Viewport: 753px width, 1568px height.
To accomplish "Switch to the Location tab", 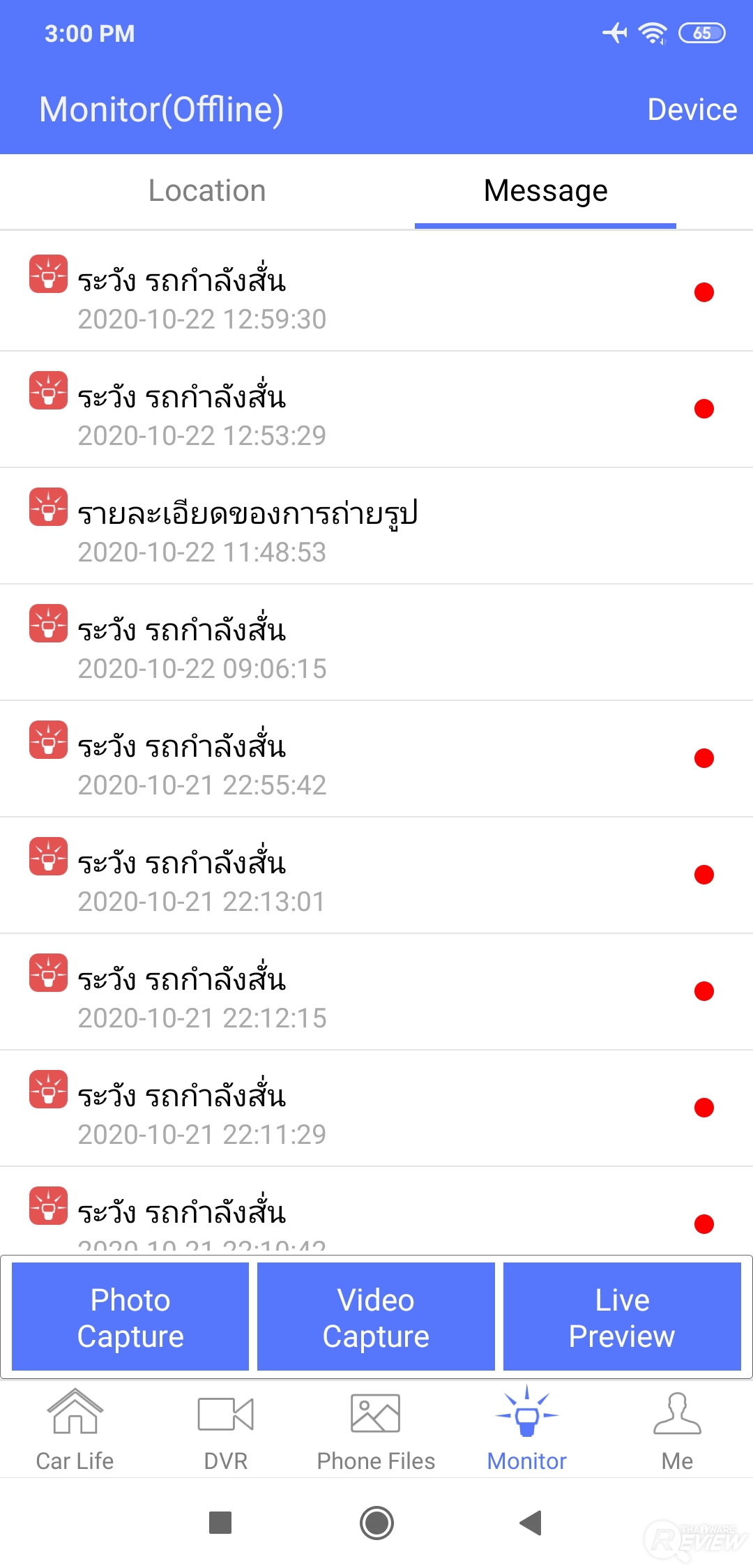I will click(x=207, y=191).
